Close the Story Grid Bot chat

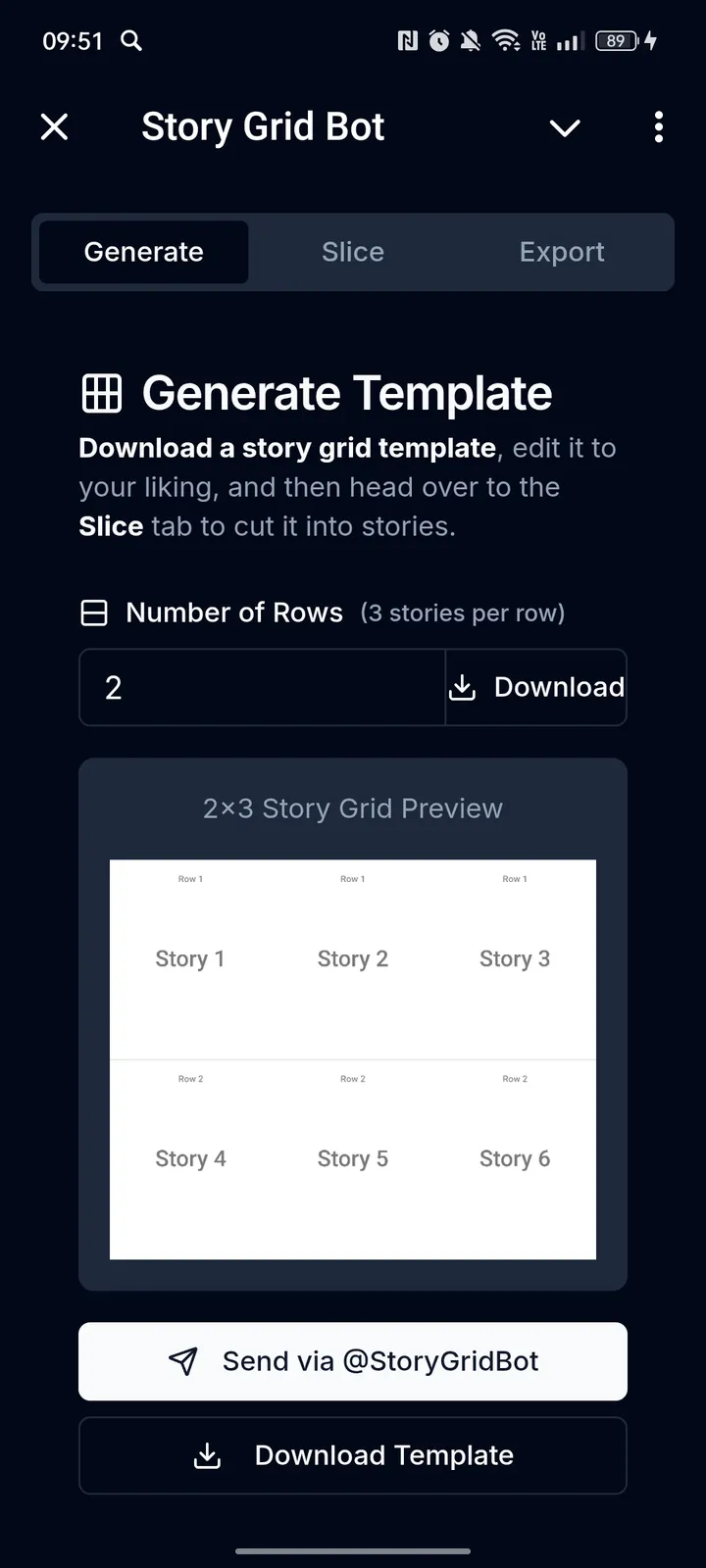tap(54, 127)
